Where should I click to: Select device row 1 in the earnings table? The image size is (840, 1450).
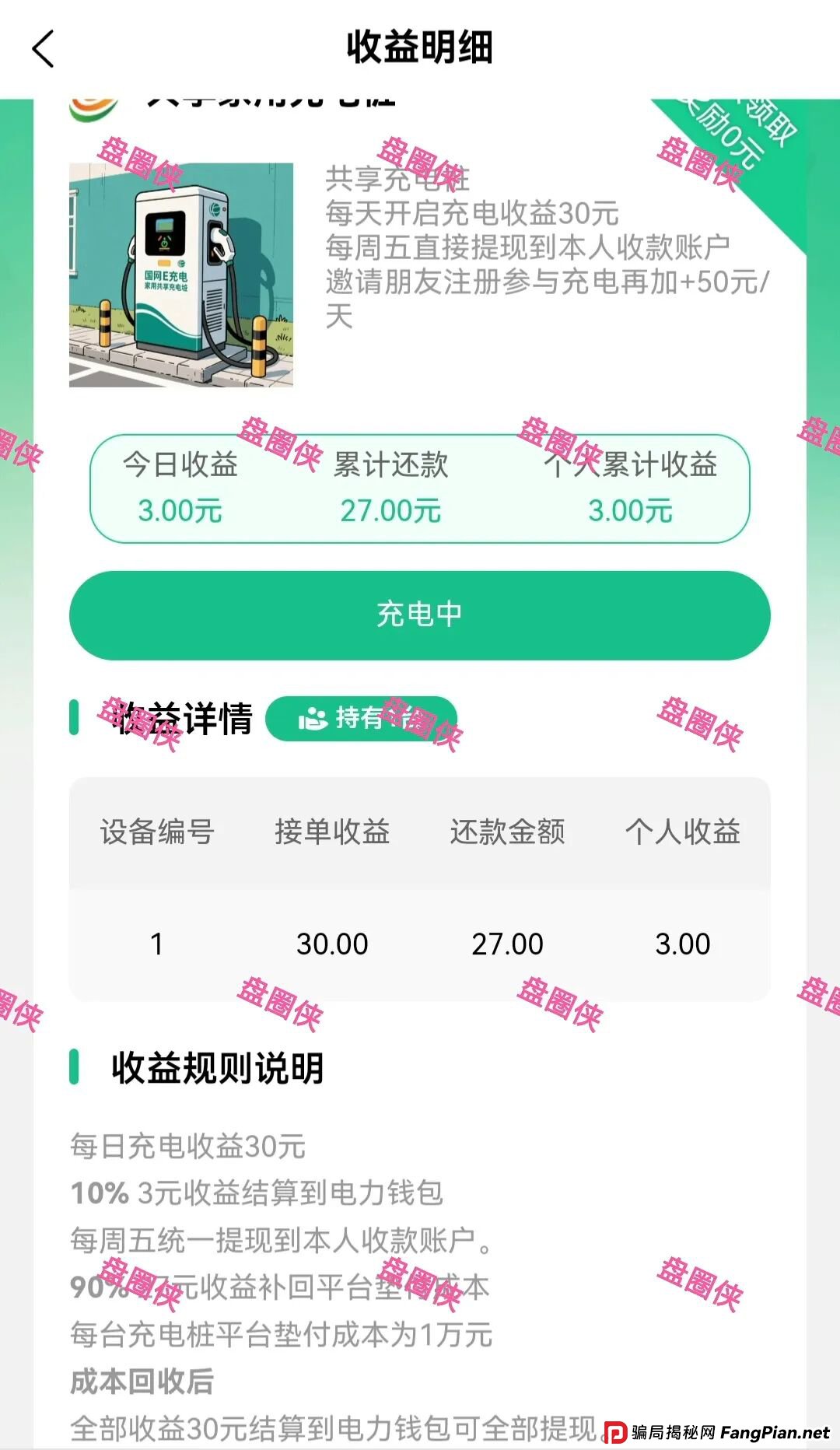tap(420, 943)
